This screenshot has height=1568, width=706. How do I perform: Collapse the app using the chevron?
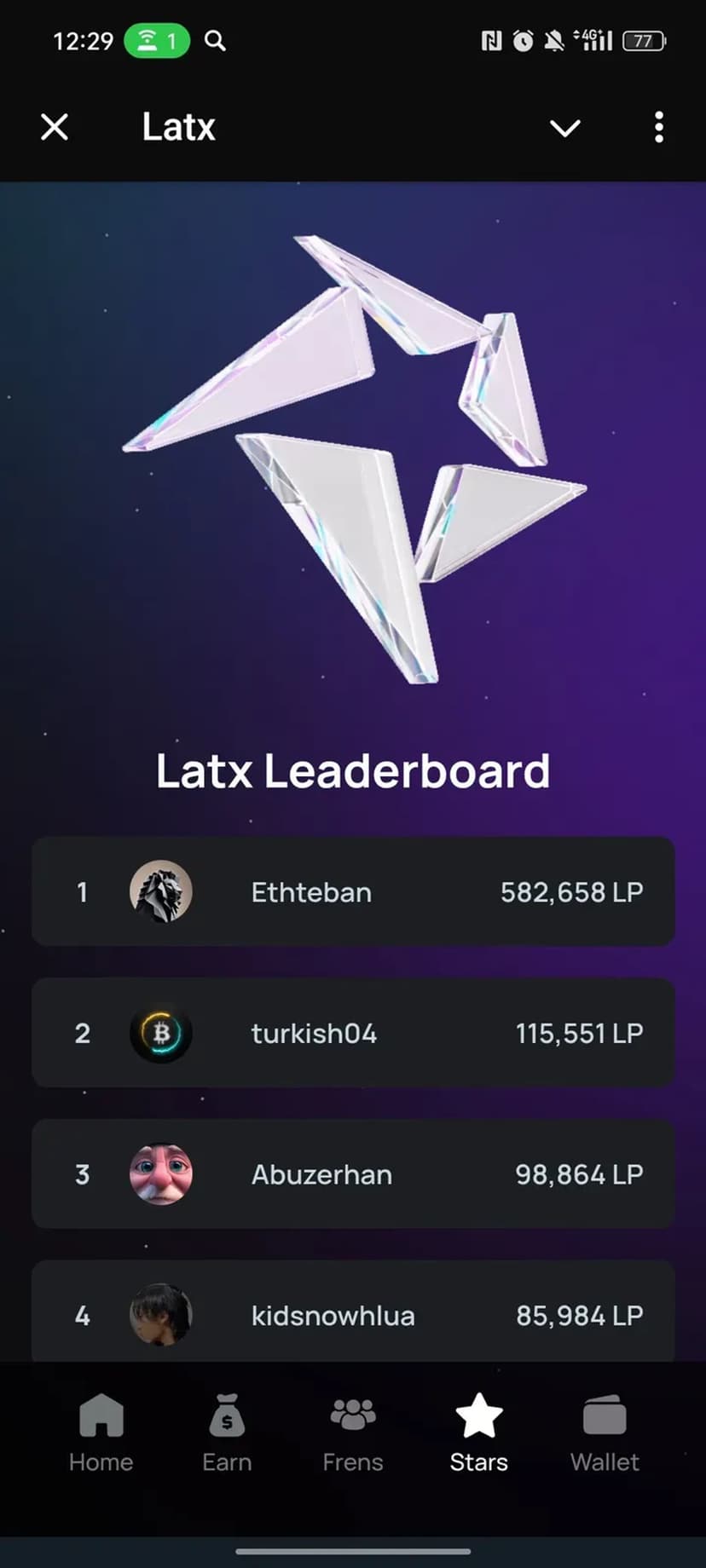564,128
